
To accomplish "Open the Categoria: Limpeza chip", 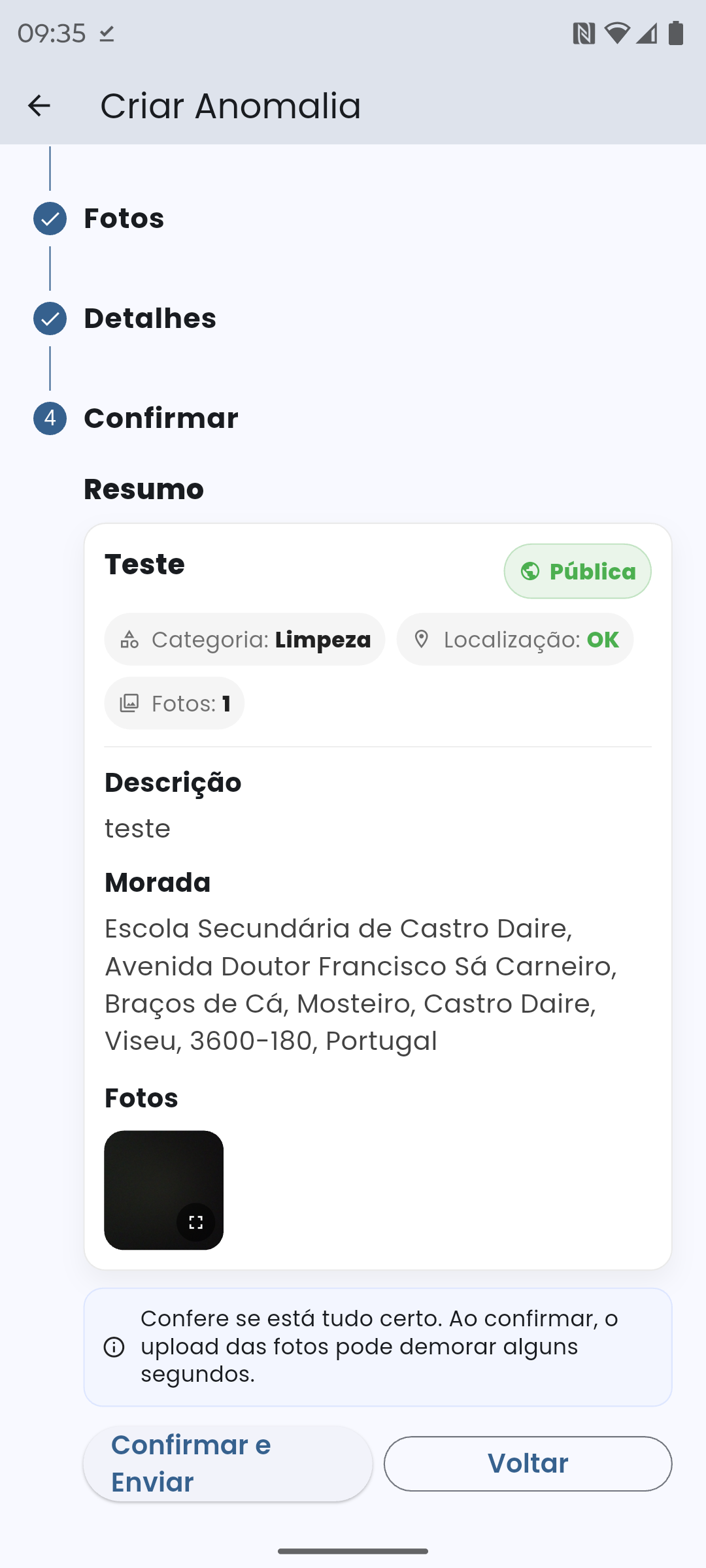I will (x=244, y=640).
